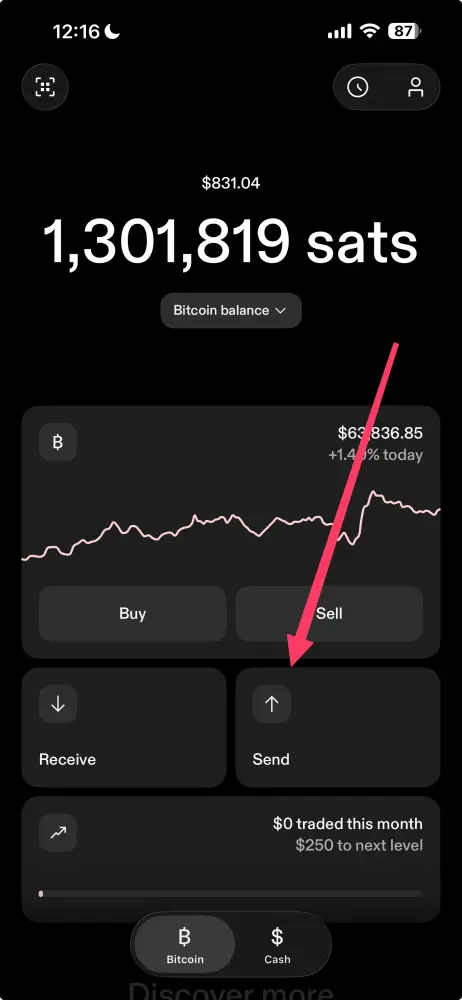Open the Send card
Viewport: 462px width, 1000px height.
(338, 727)
